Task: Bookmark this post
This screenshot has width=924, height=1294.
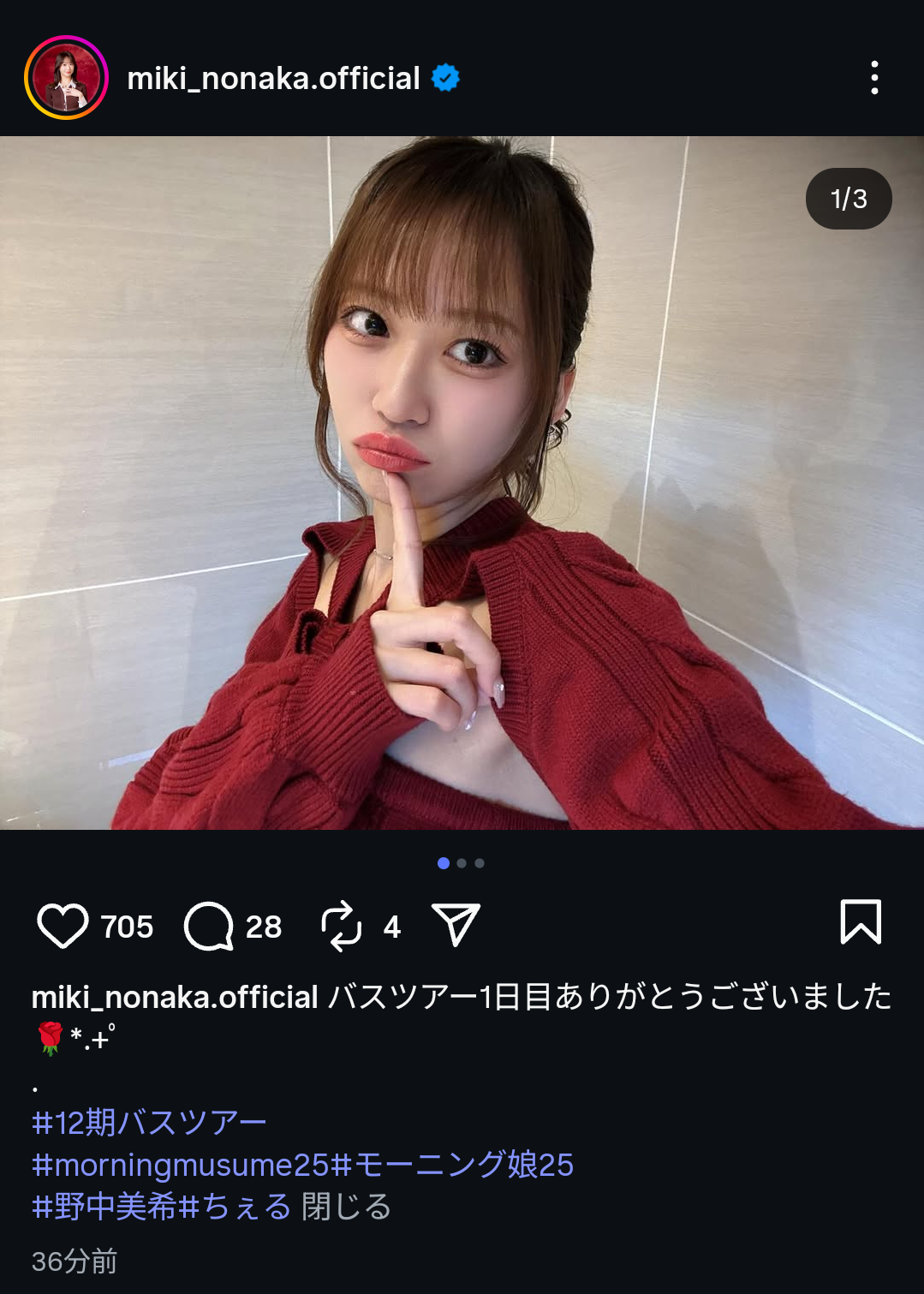Action: click(x=860, y=922)
